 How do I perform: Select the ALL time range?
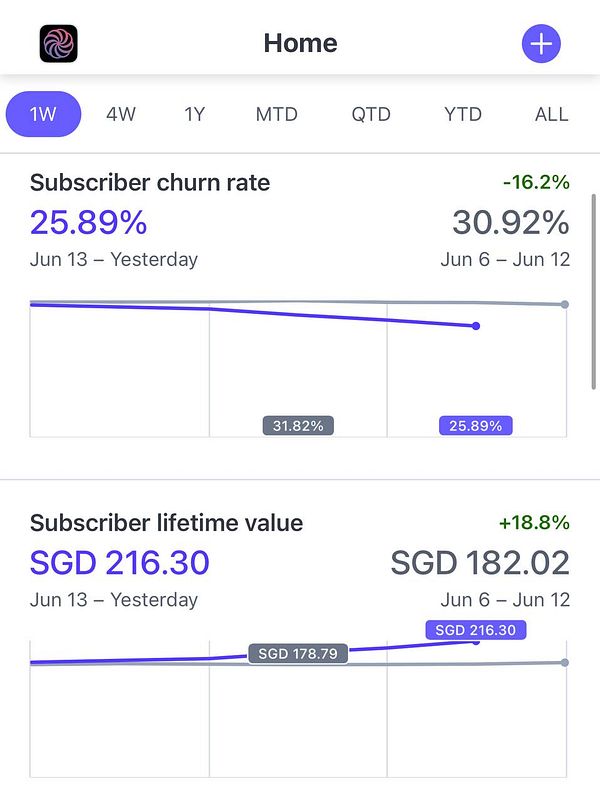click(551, 114)
